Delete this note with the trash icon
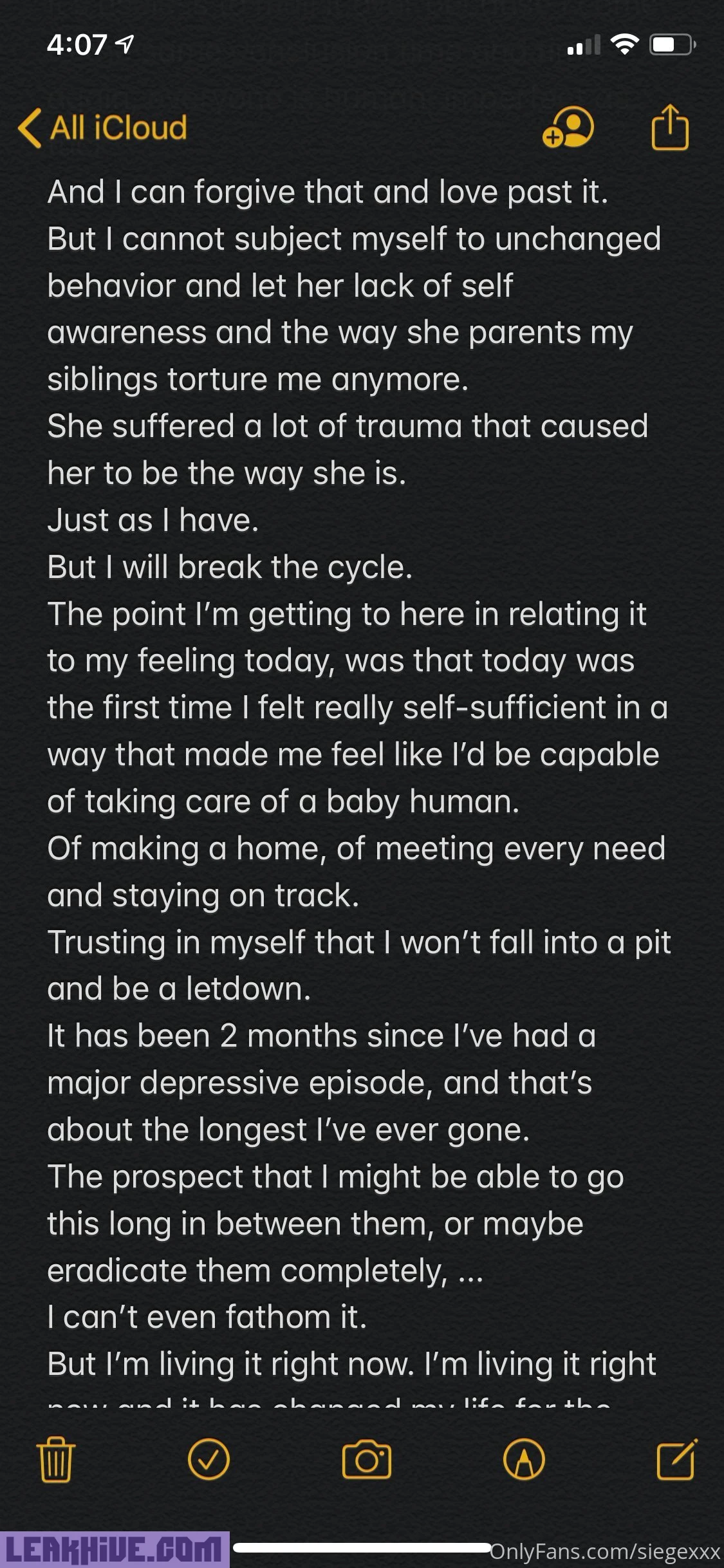 (56, 1459)
